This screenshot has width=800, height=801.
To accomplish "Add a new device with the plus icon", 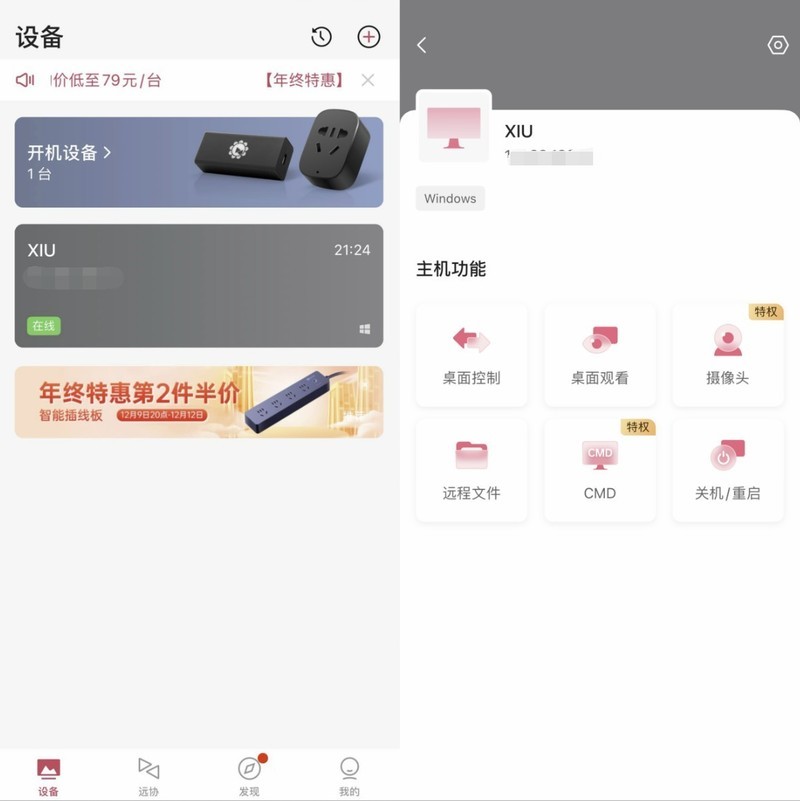I will tap(369, 37).
